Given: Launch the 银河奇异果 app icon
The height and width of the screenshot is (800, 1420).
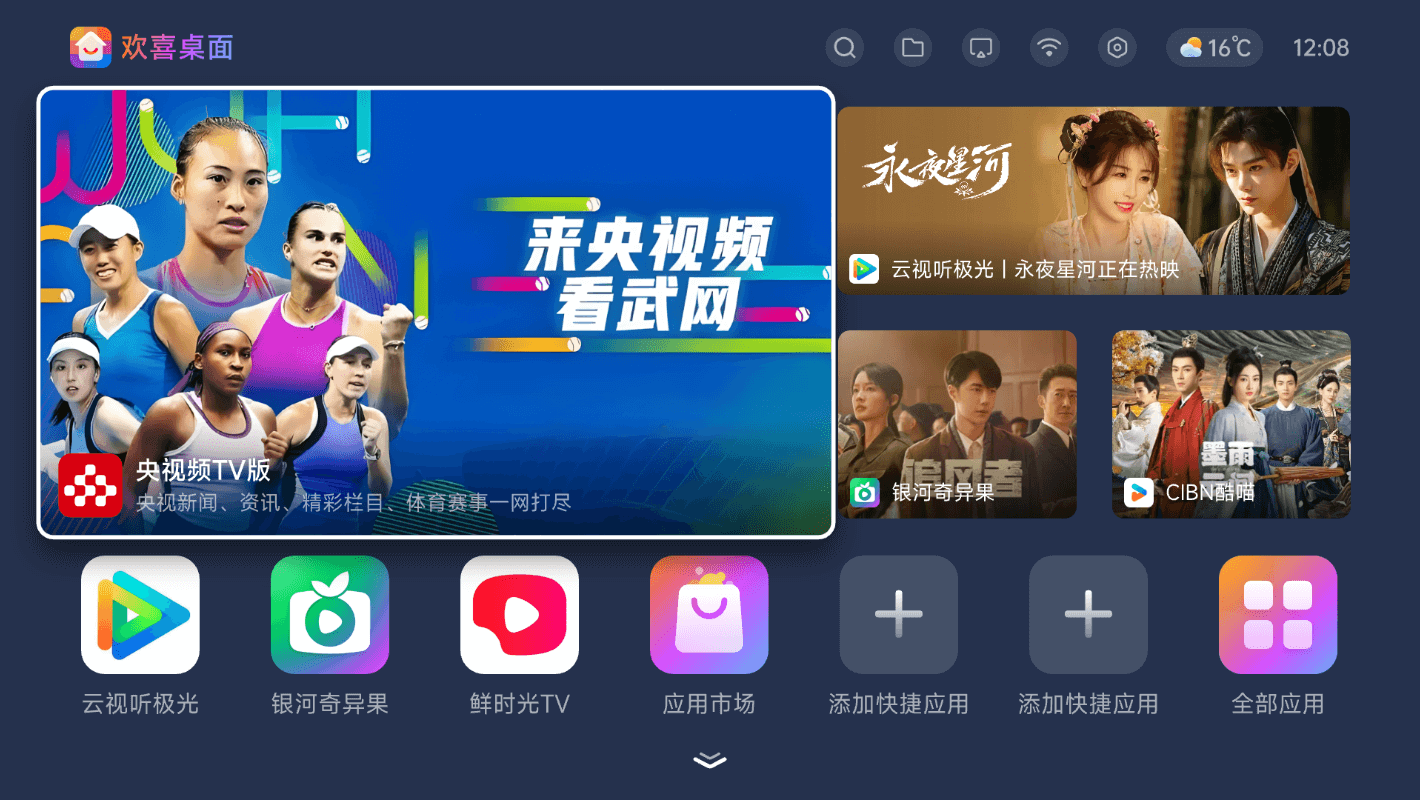Looking at the screenshot, I should click(330, 614).
